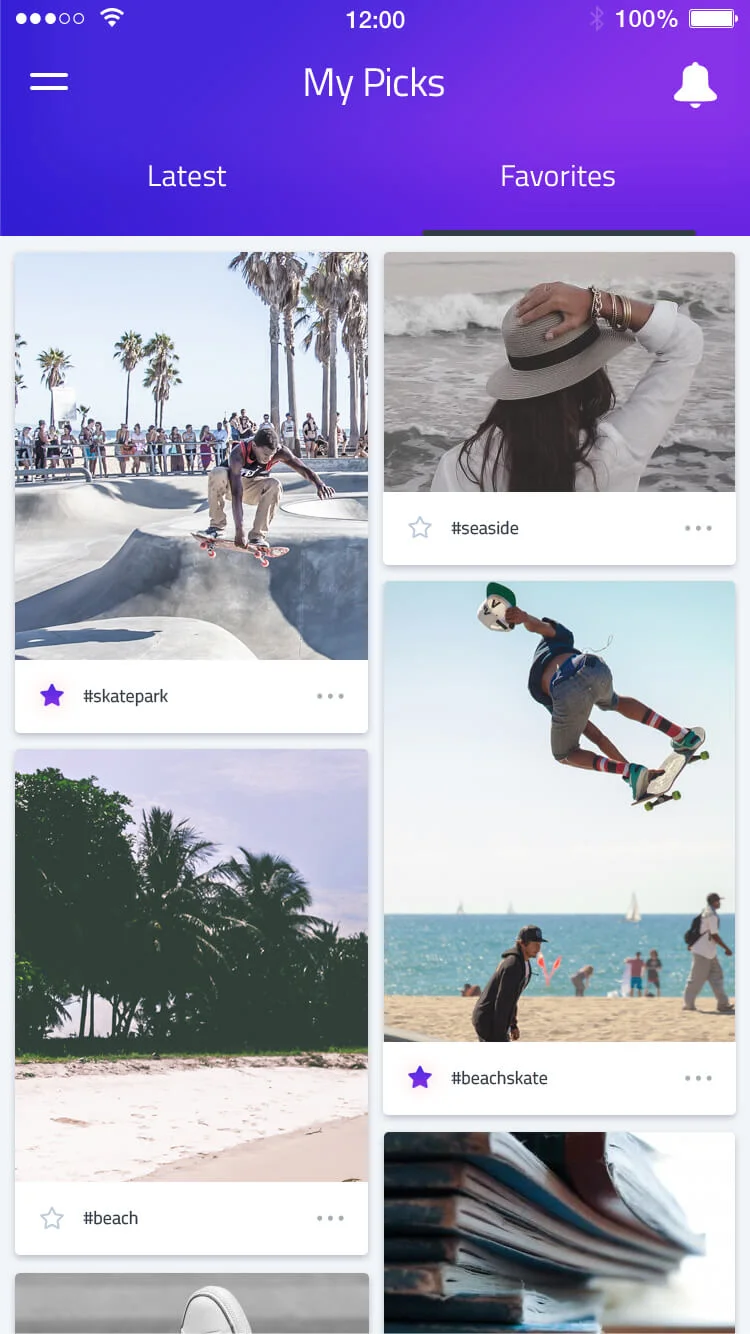Open the beachskate jumping skater photo
Screen dimensions: 750x1334
pos(559,812)
